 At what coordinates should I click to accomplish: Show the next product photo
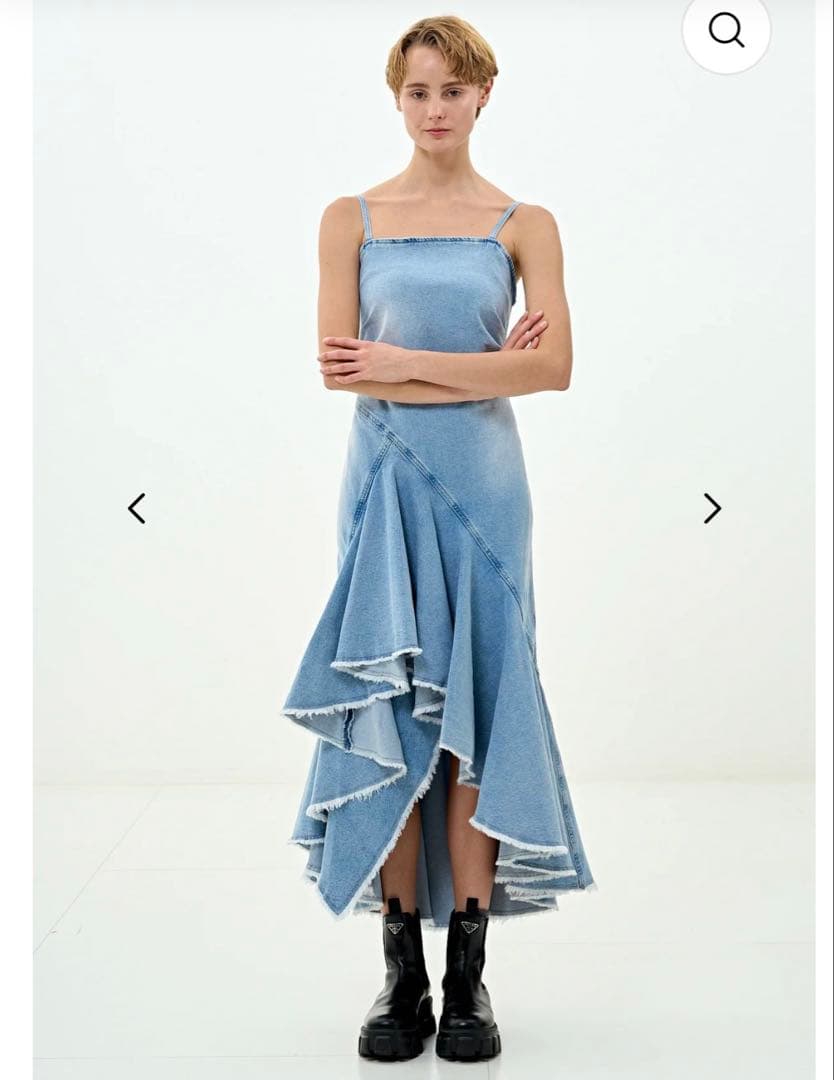(711, 508)
